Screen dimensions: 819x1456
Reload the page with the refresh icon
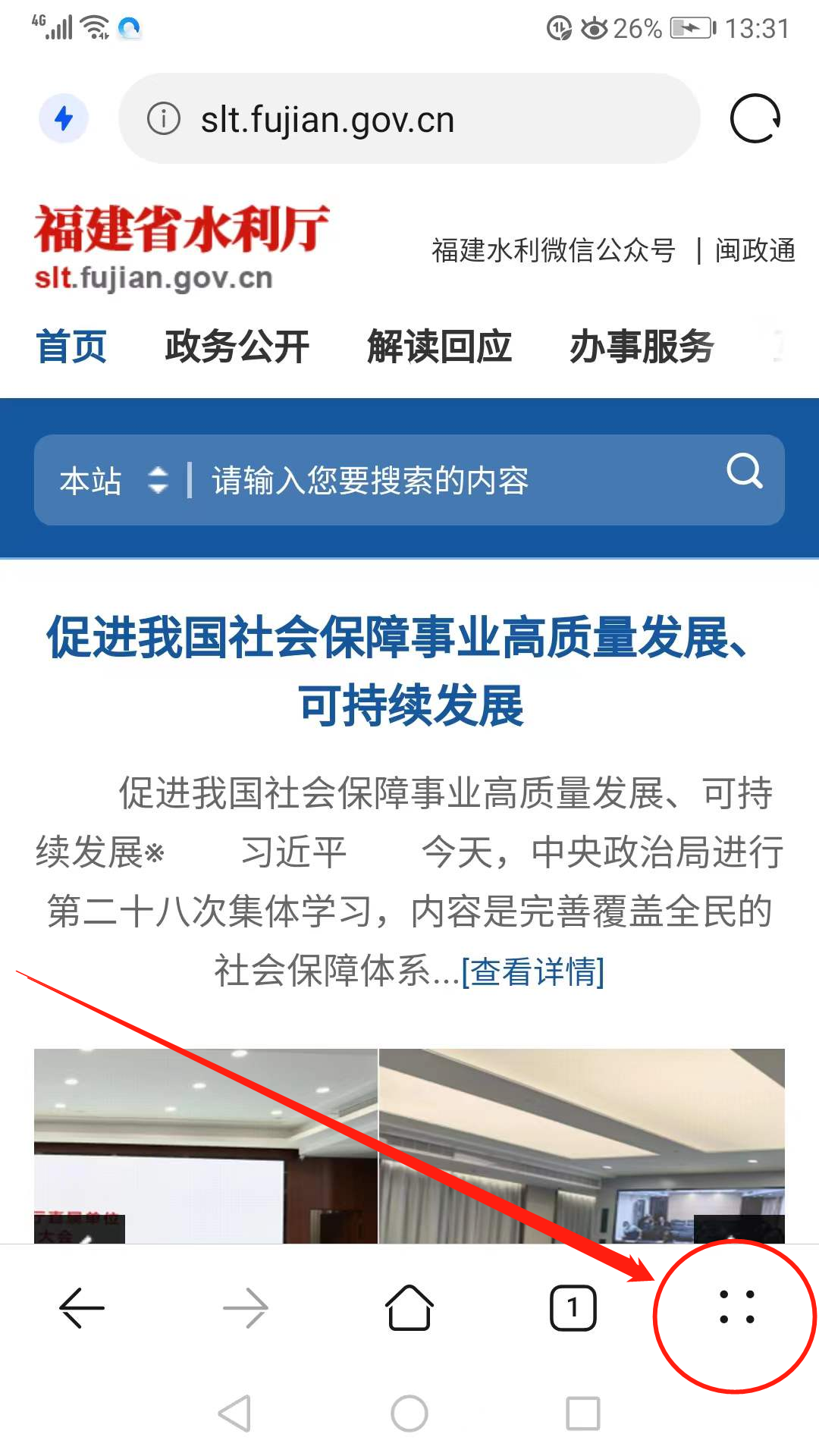tap(755, 118)
